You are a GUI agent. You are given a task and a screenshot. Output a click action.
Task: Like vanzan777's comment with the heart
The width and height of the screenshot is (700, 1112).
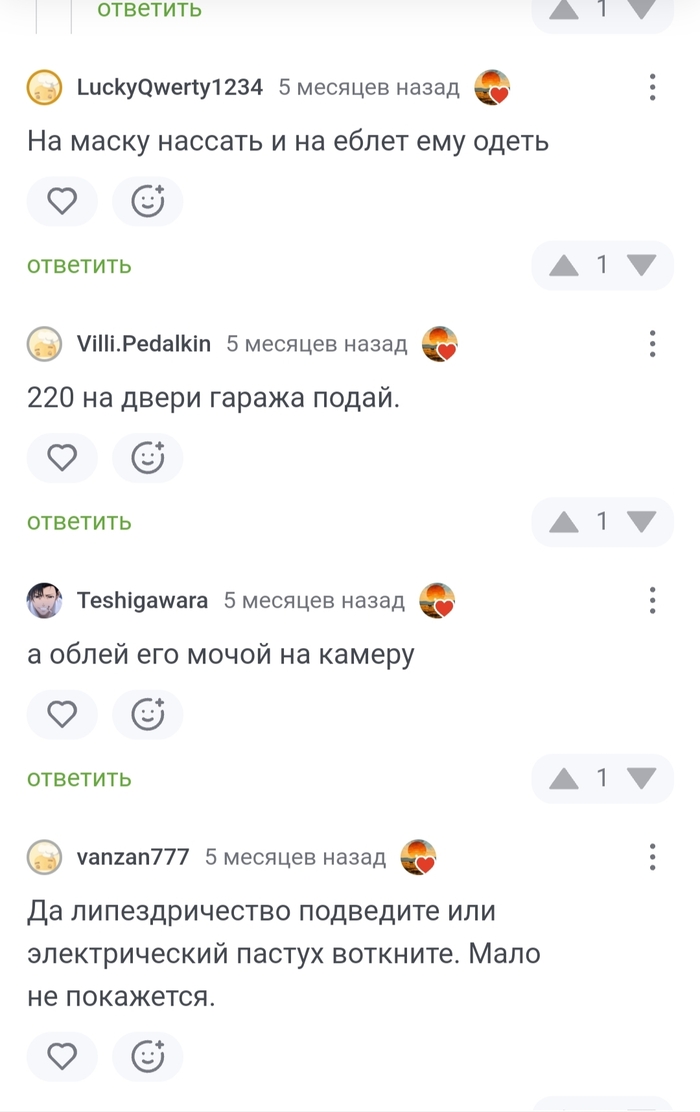[x=62, y=1056]
